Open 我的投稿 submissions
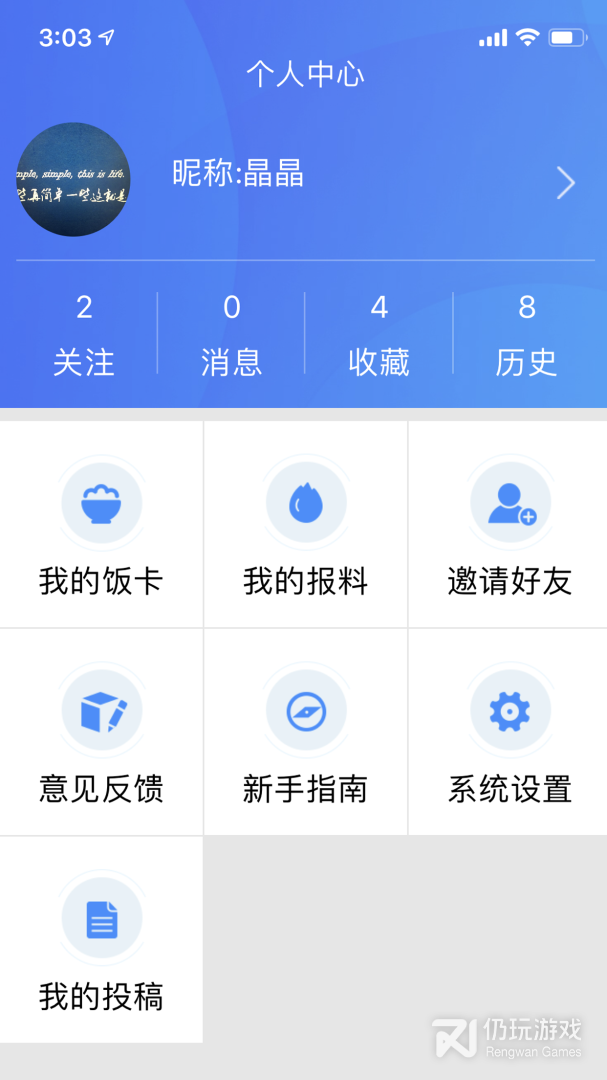Screen dimensions: 607x1080 coord(101,941)
